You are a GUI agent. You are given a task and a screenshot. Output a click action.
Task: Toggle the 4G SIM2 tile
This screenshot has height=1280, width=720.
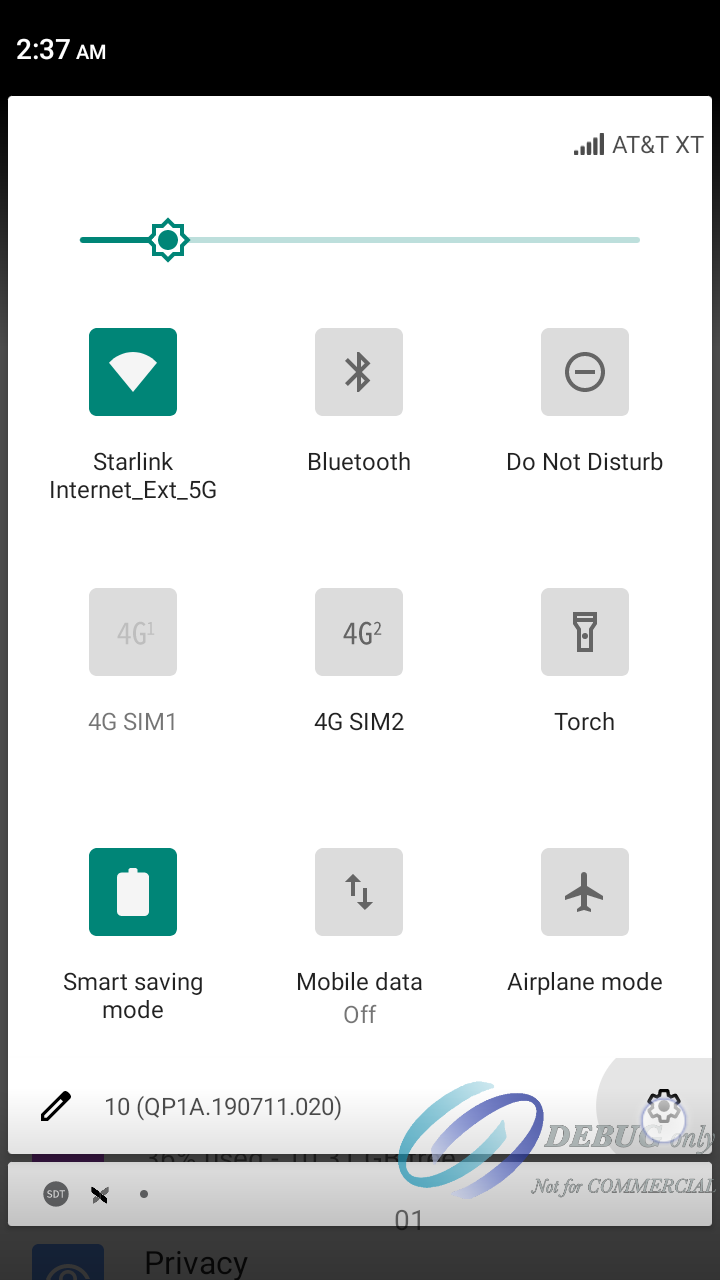coord(359,632)
